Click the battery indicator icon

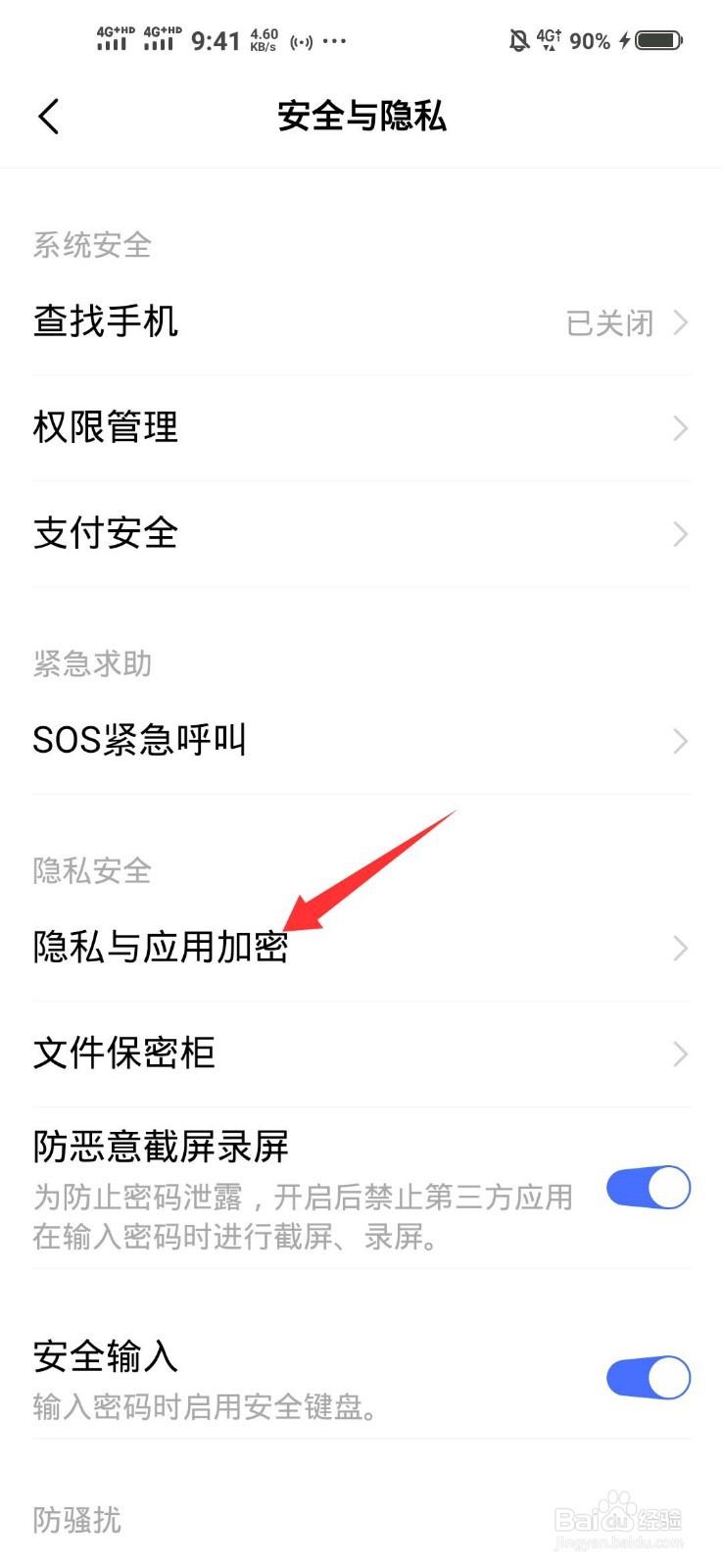point(658,40)
